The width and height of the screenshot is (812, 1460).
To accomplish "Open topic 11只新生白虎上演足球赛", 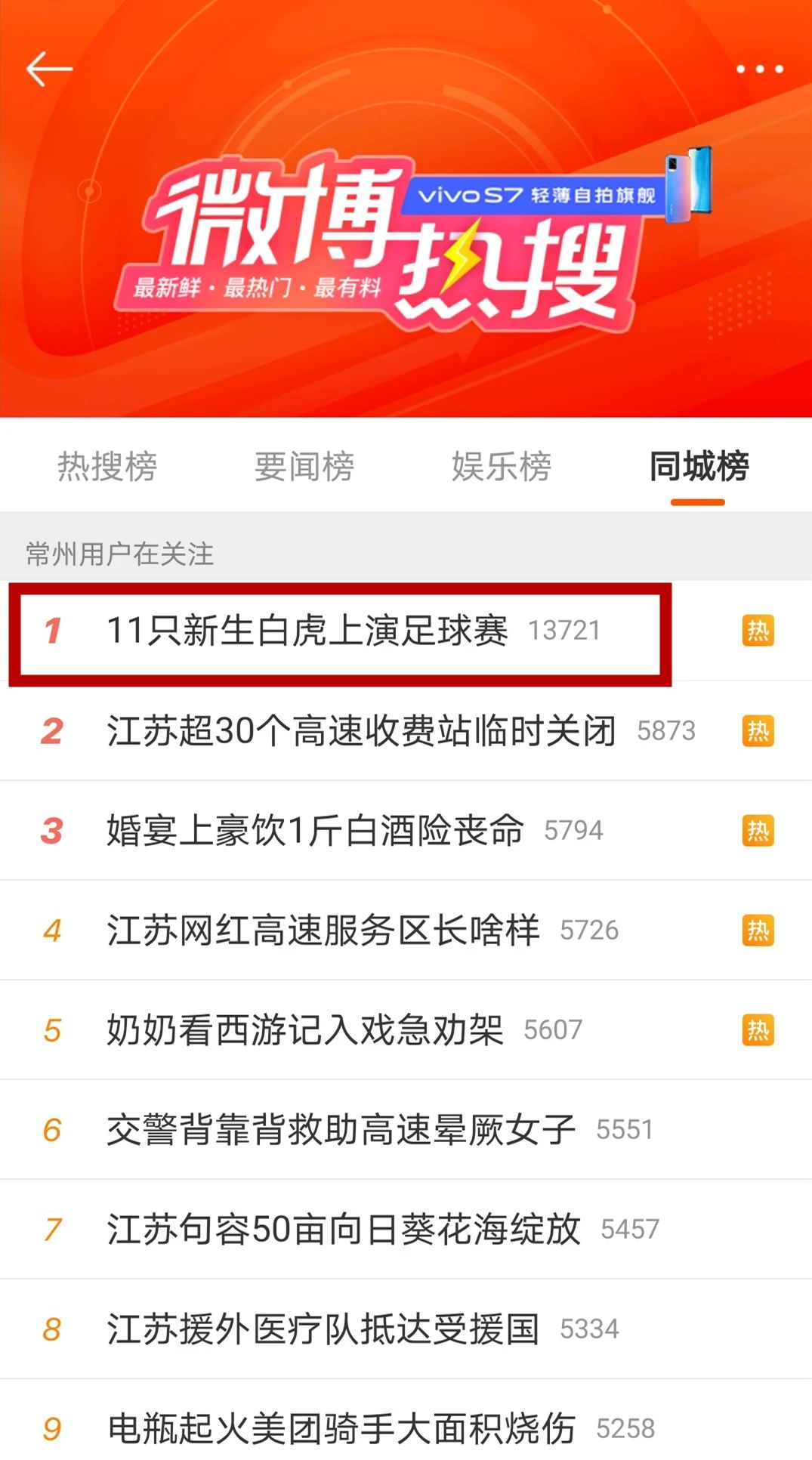I will tap(307, 631).
